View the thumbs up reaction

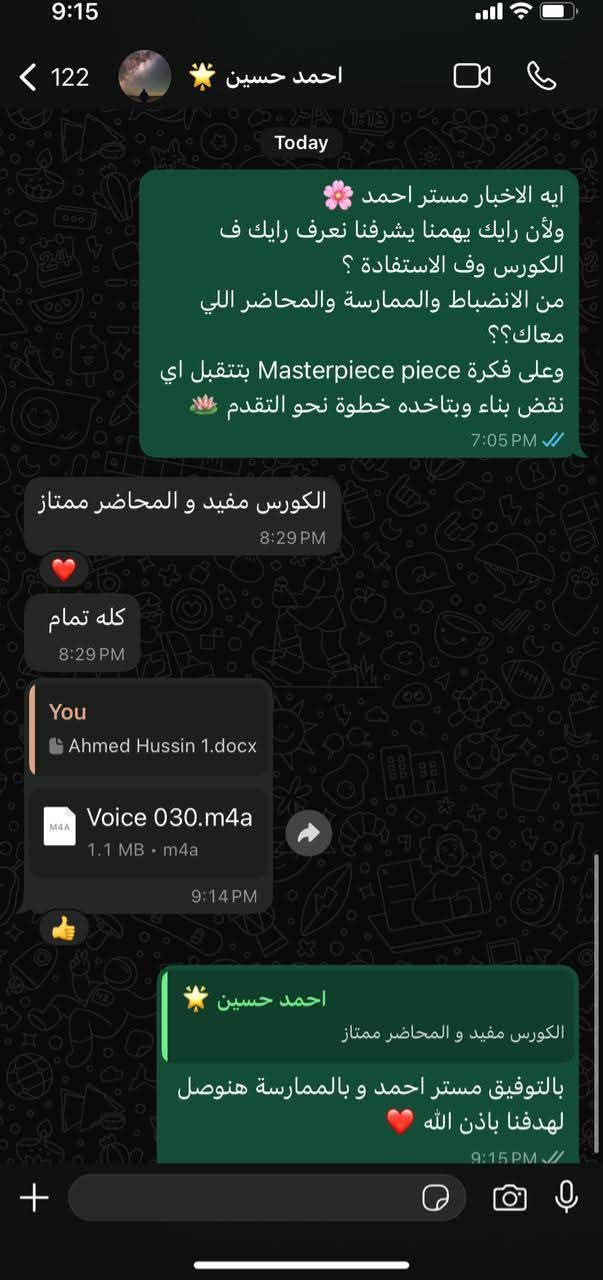point(64,929)
